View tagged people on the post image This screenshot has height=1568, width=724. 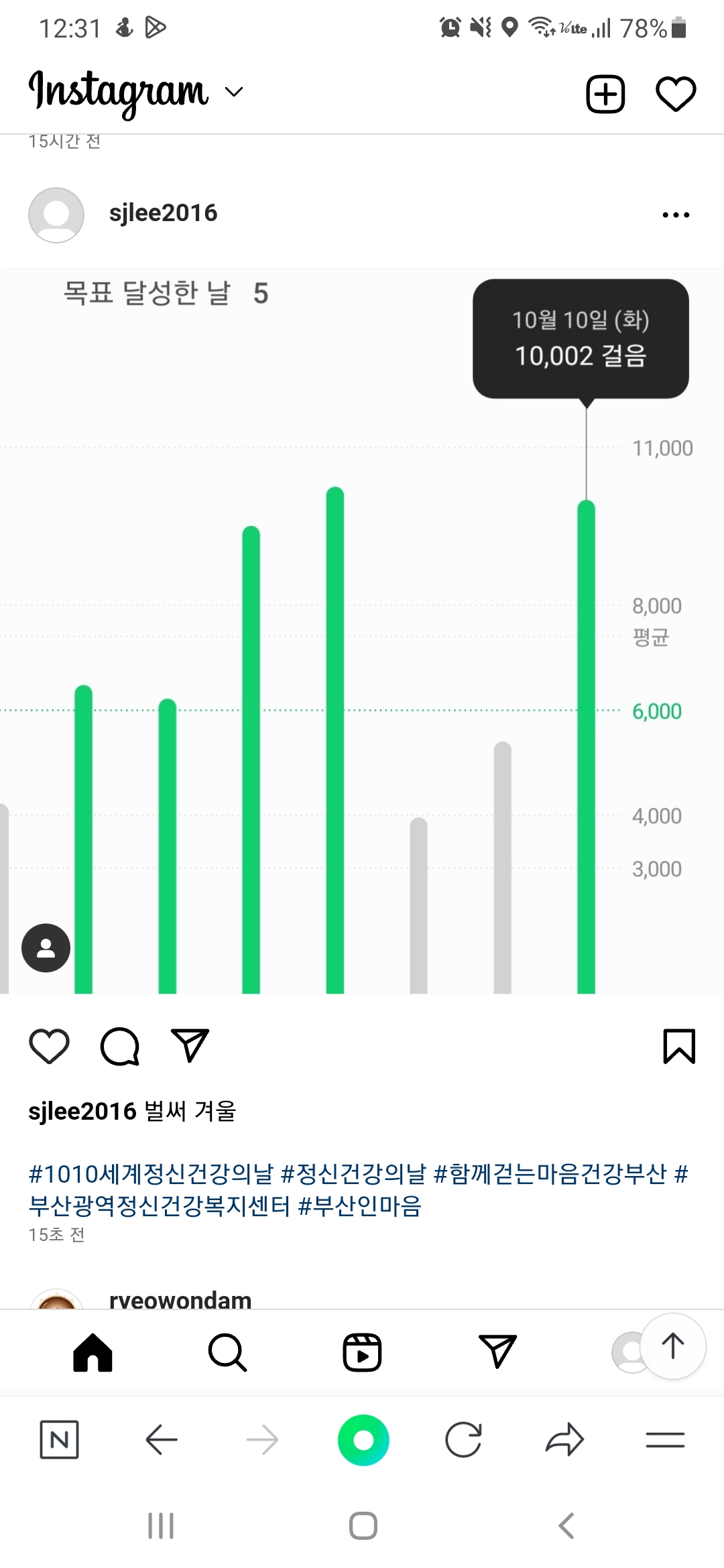(x=46, y=948)
